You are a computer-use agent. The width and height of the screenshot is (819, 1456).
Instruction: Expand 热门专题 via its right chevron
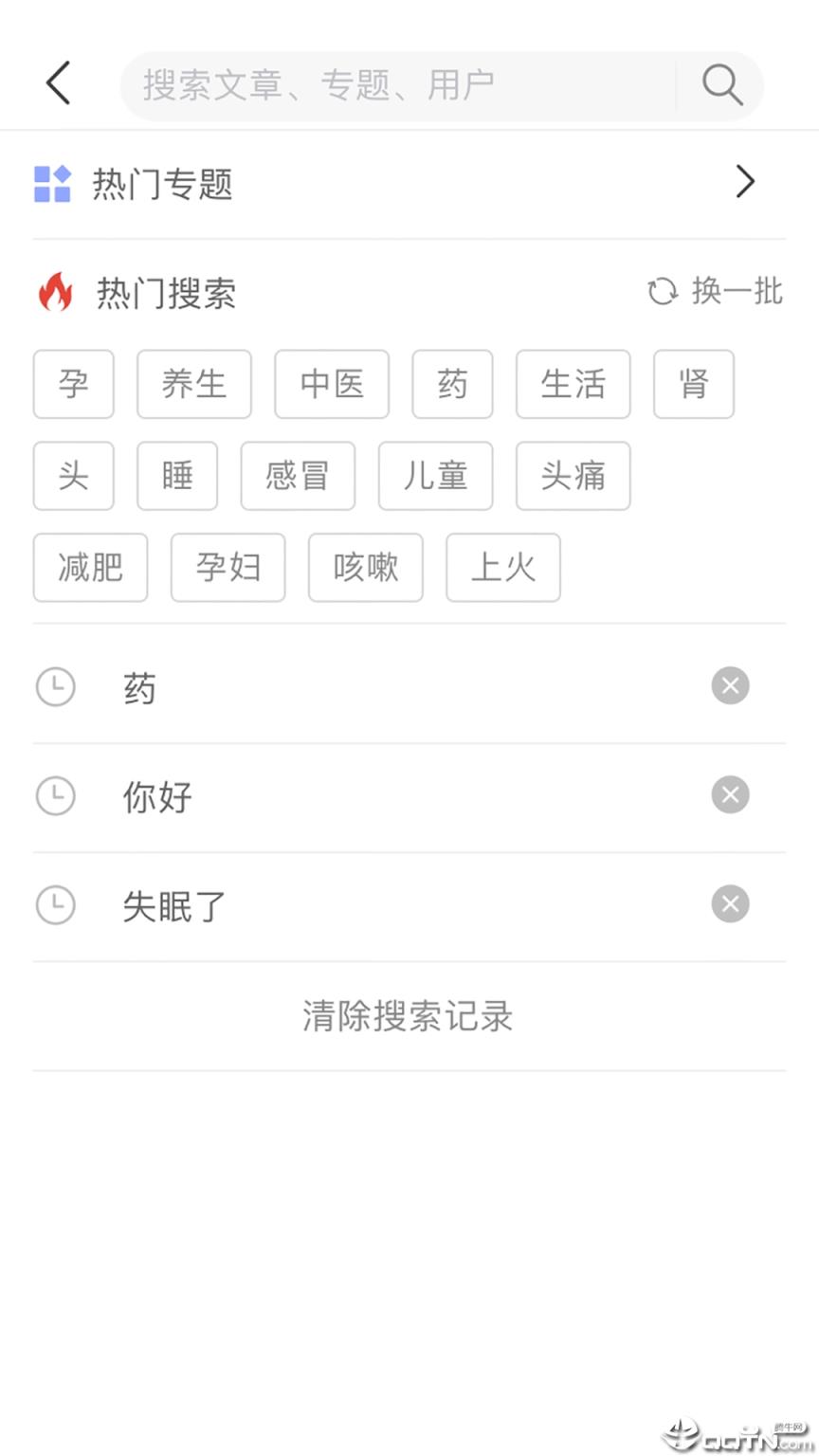point(745,182)
